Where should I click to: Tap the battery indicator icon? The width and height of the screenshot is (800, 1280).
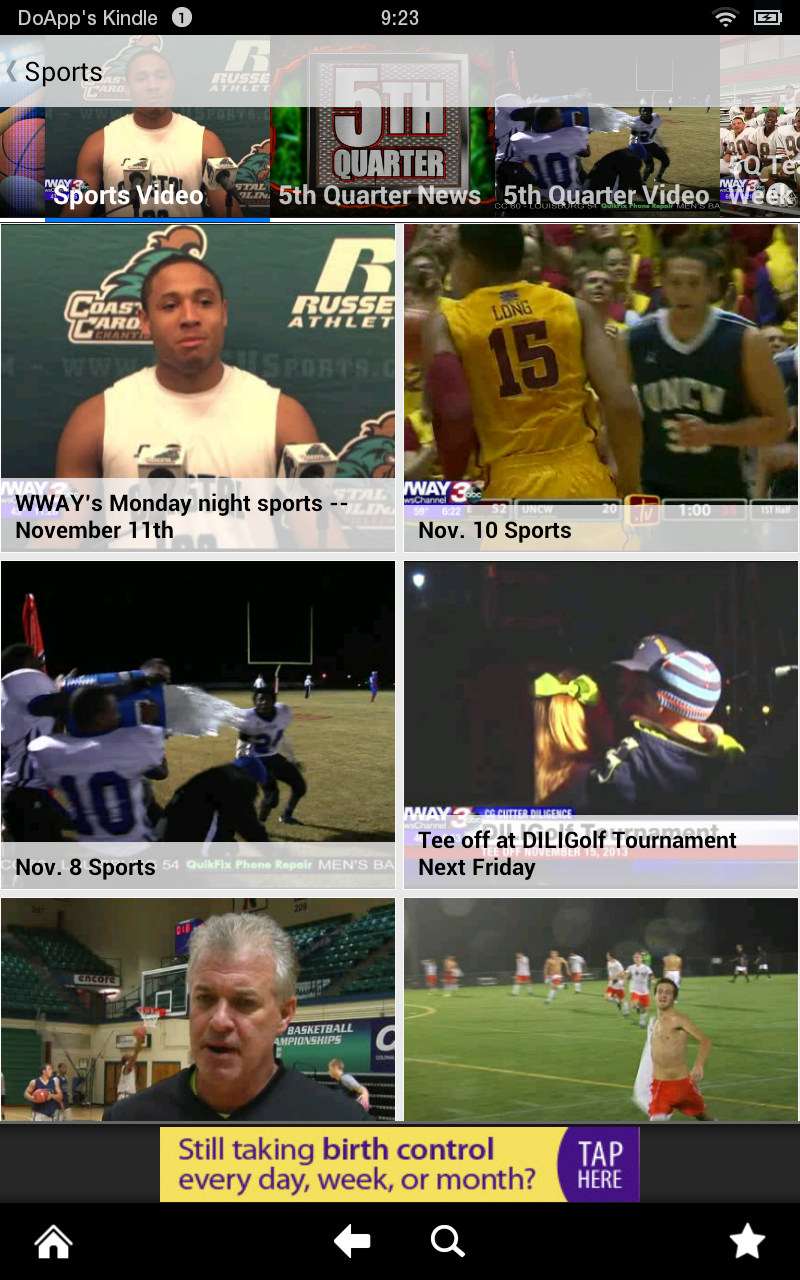point(766,16)
